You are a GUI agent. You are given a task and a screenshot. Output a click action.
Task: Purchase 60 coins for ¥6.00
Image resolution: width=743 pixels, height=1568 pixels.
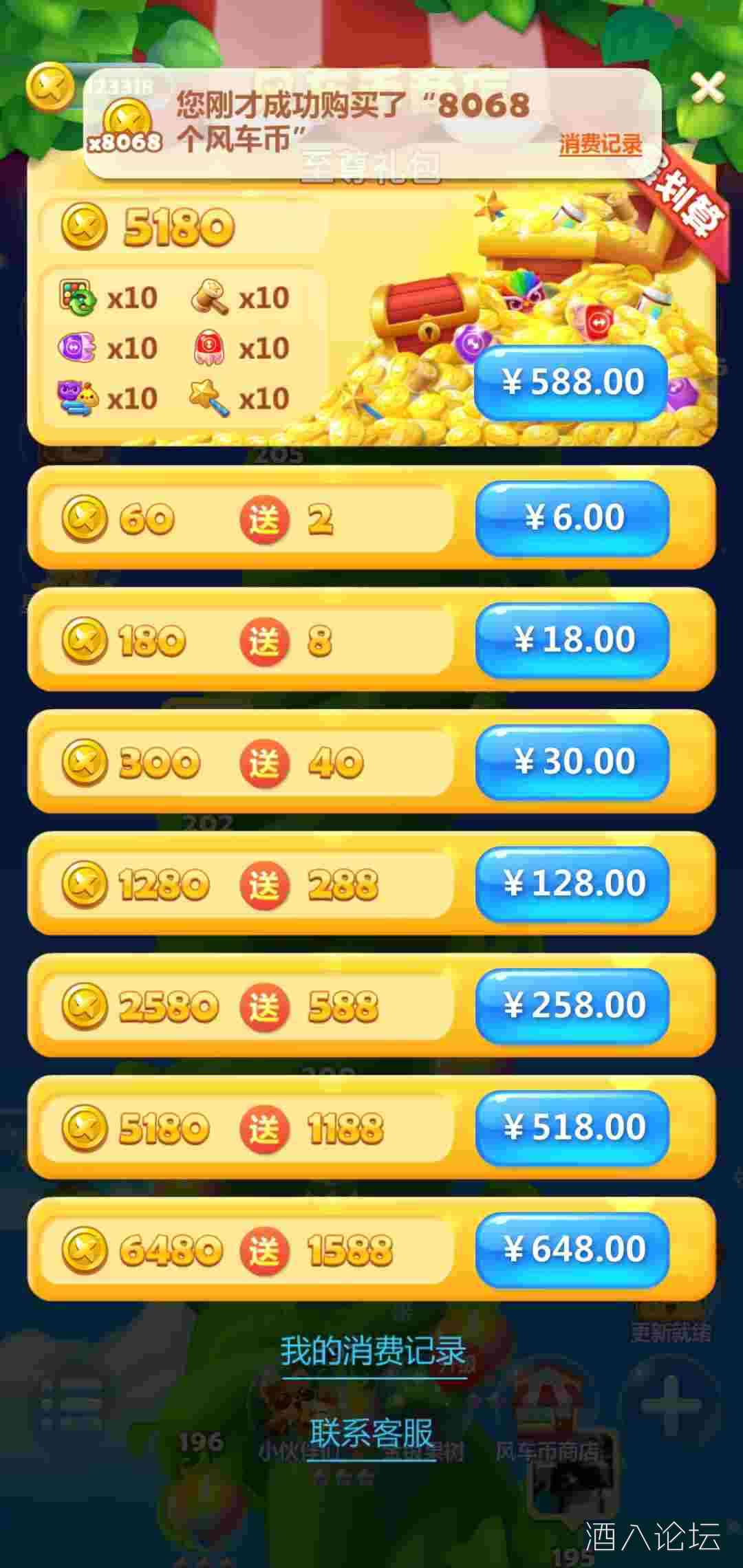572,517
